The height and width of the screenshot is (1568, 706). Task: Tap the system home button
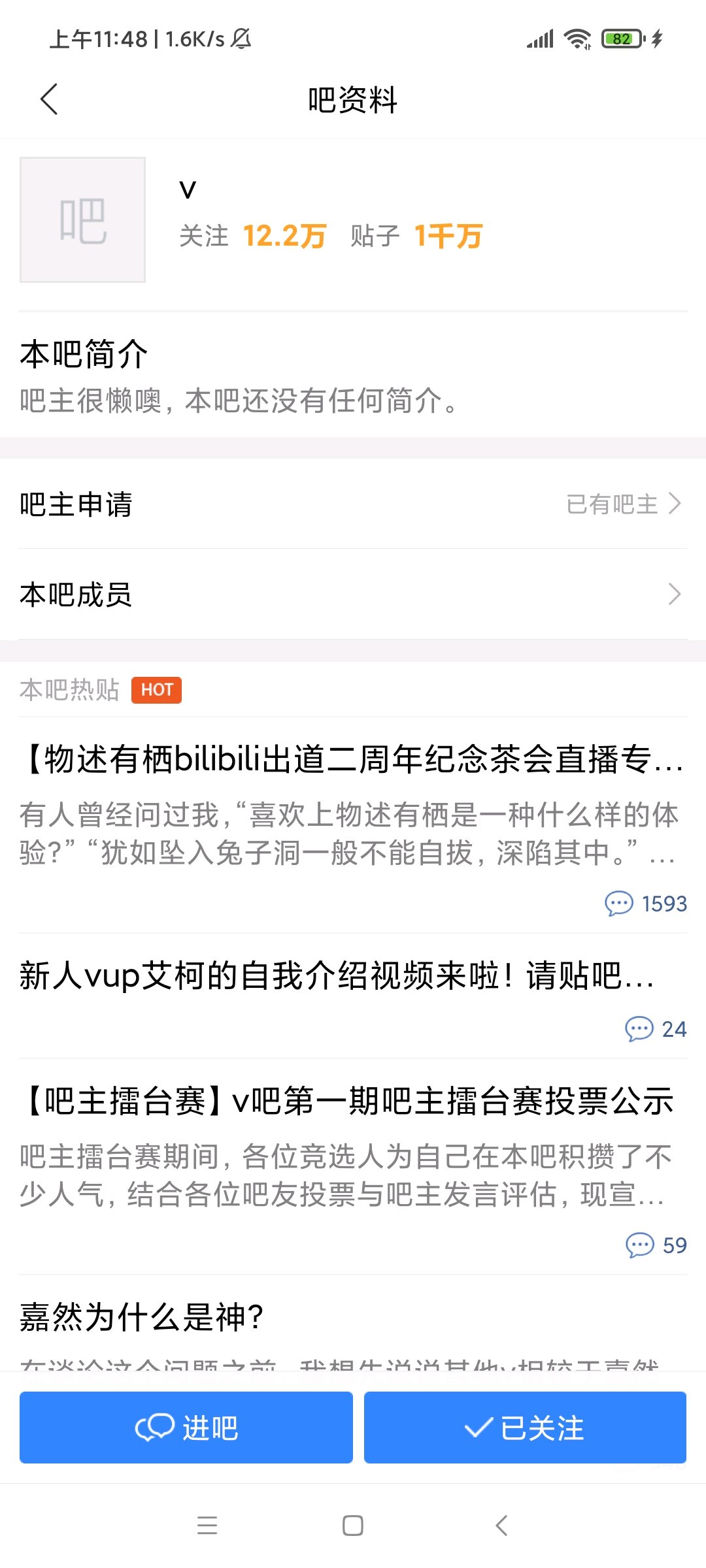(353, 1526)
